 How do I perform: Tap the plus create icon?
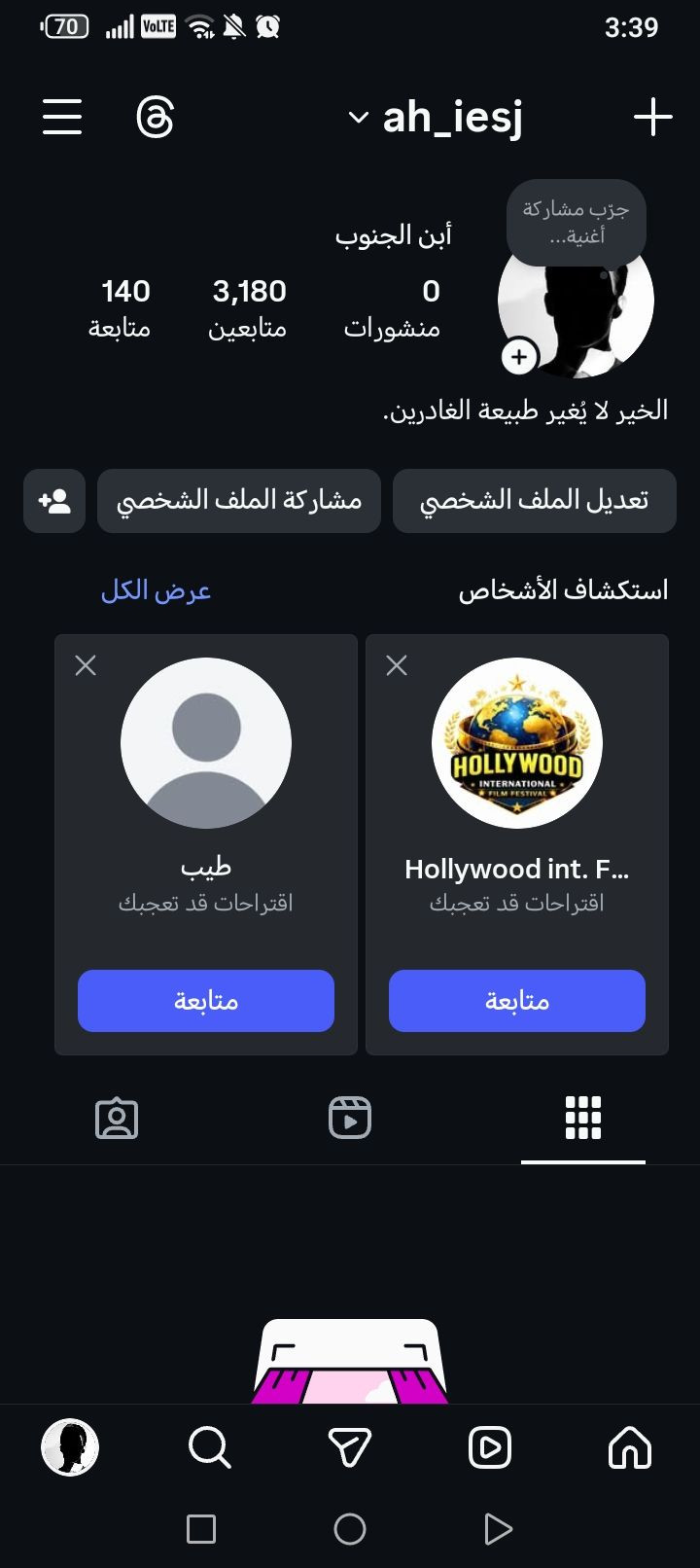[652, 118]
